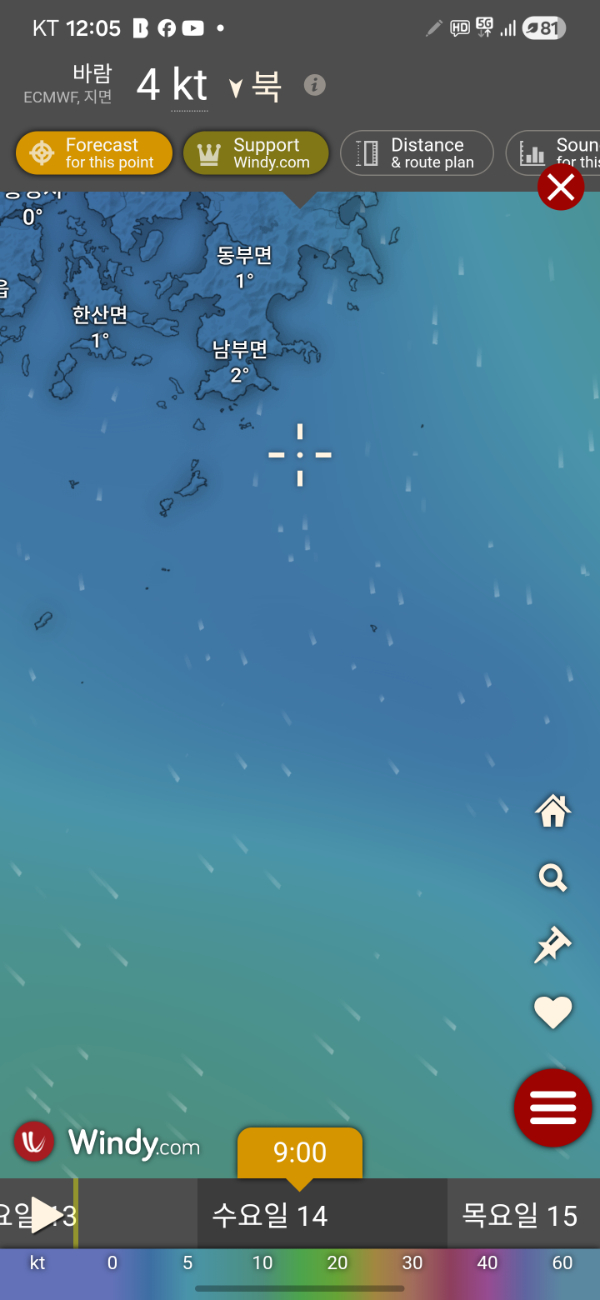600x1300 pixels.
Task: Go to home location on map
Action: [553, 812]
